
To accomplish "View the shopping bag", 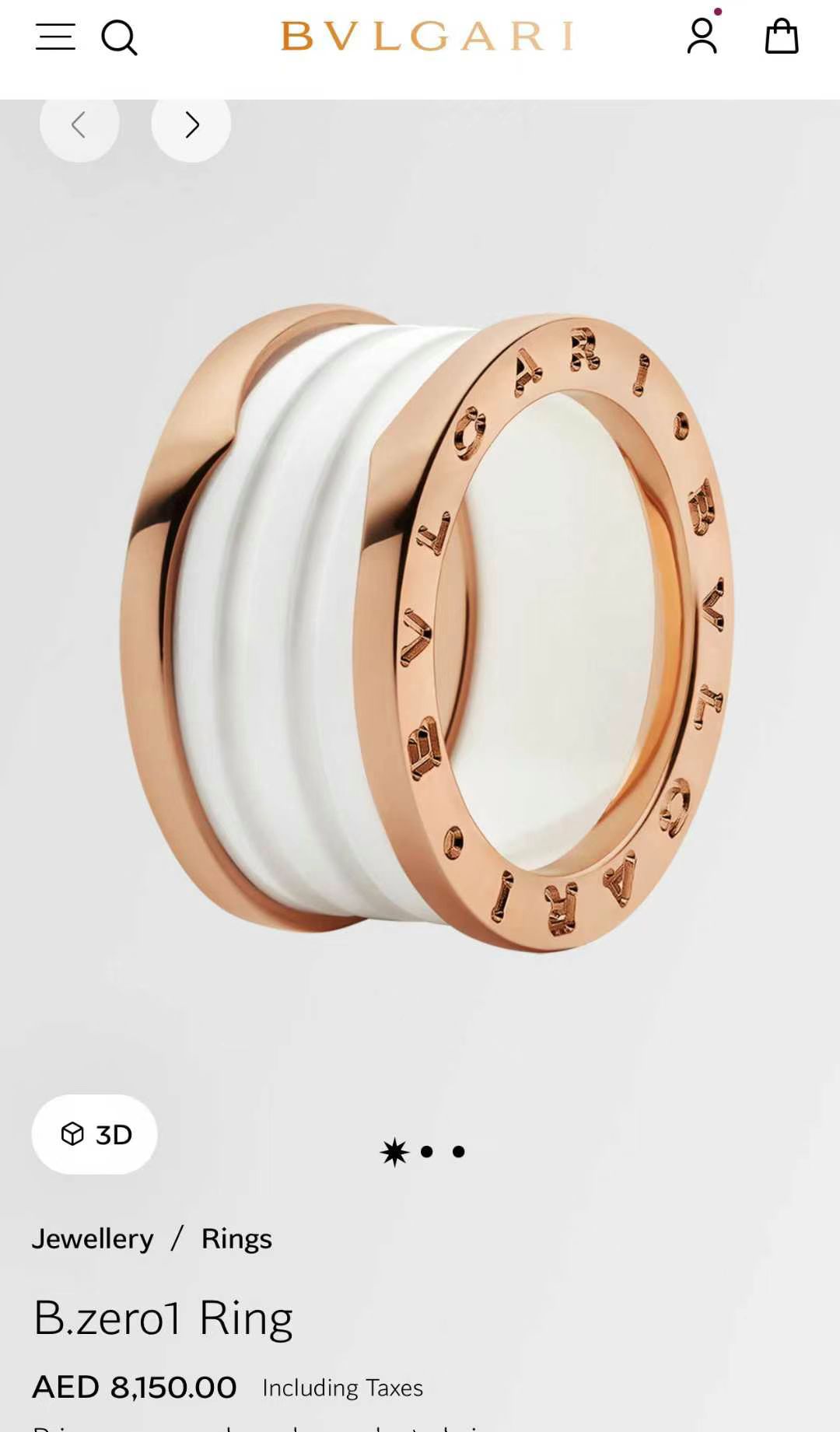I will (781, 37).
